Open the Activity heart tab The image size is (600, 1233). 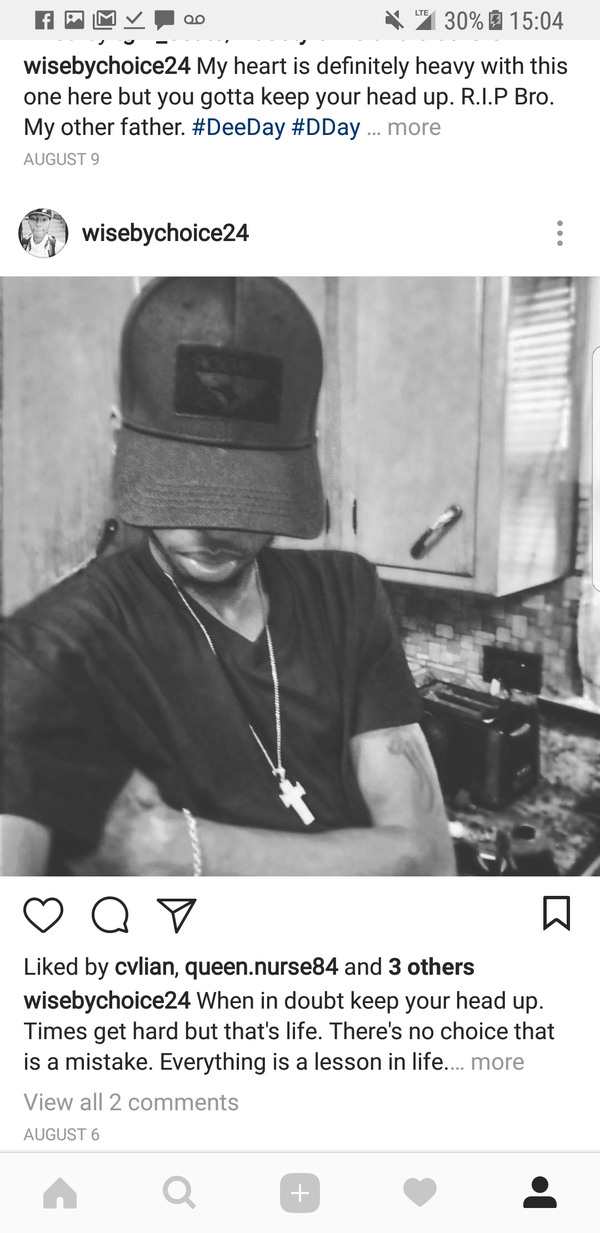tap(419, 1192)
